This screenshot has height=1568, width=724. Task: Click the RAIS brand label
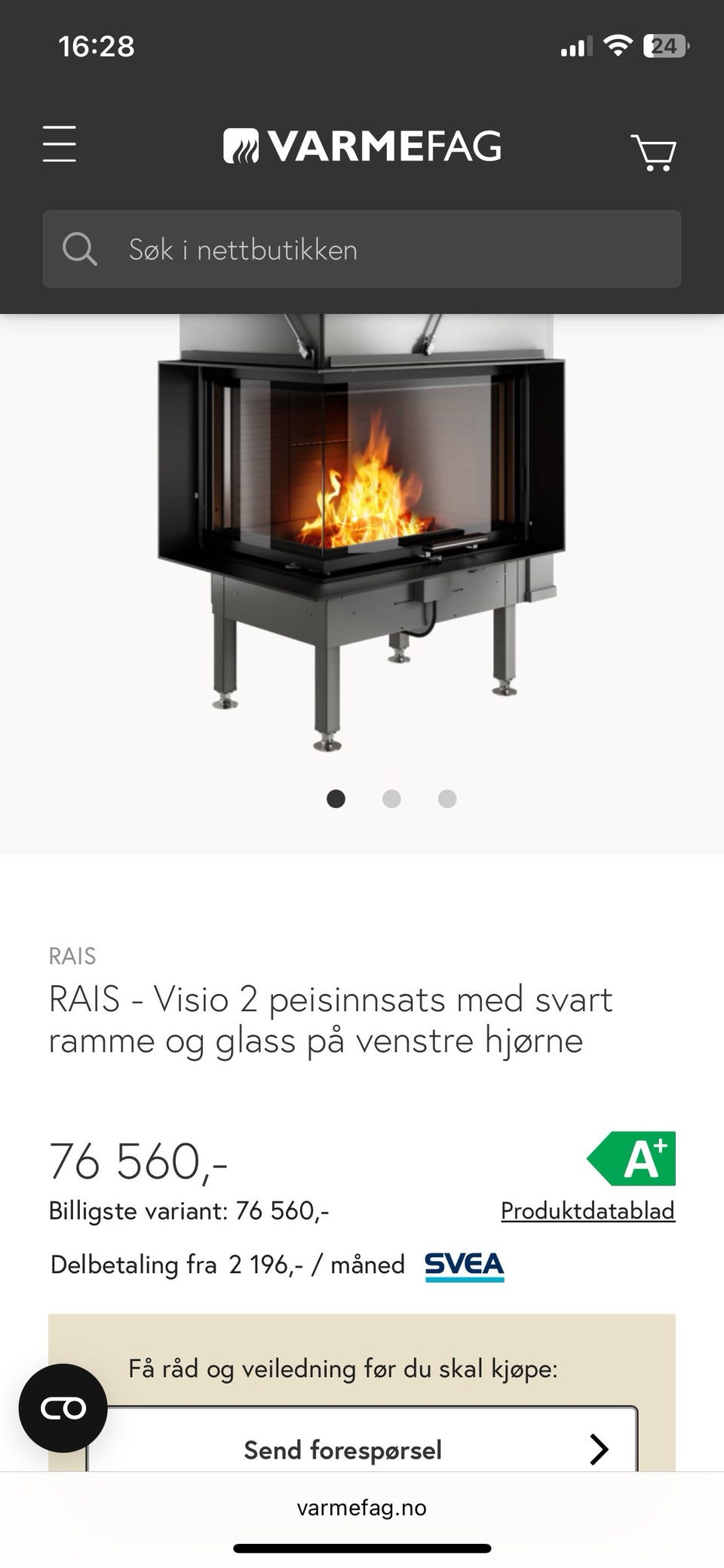point(72,956)
